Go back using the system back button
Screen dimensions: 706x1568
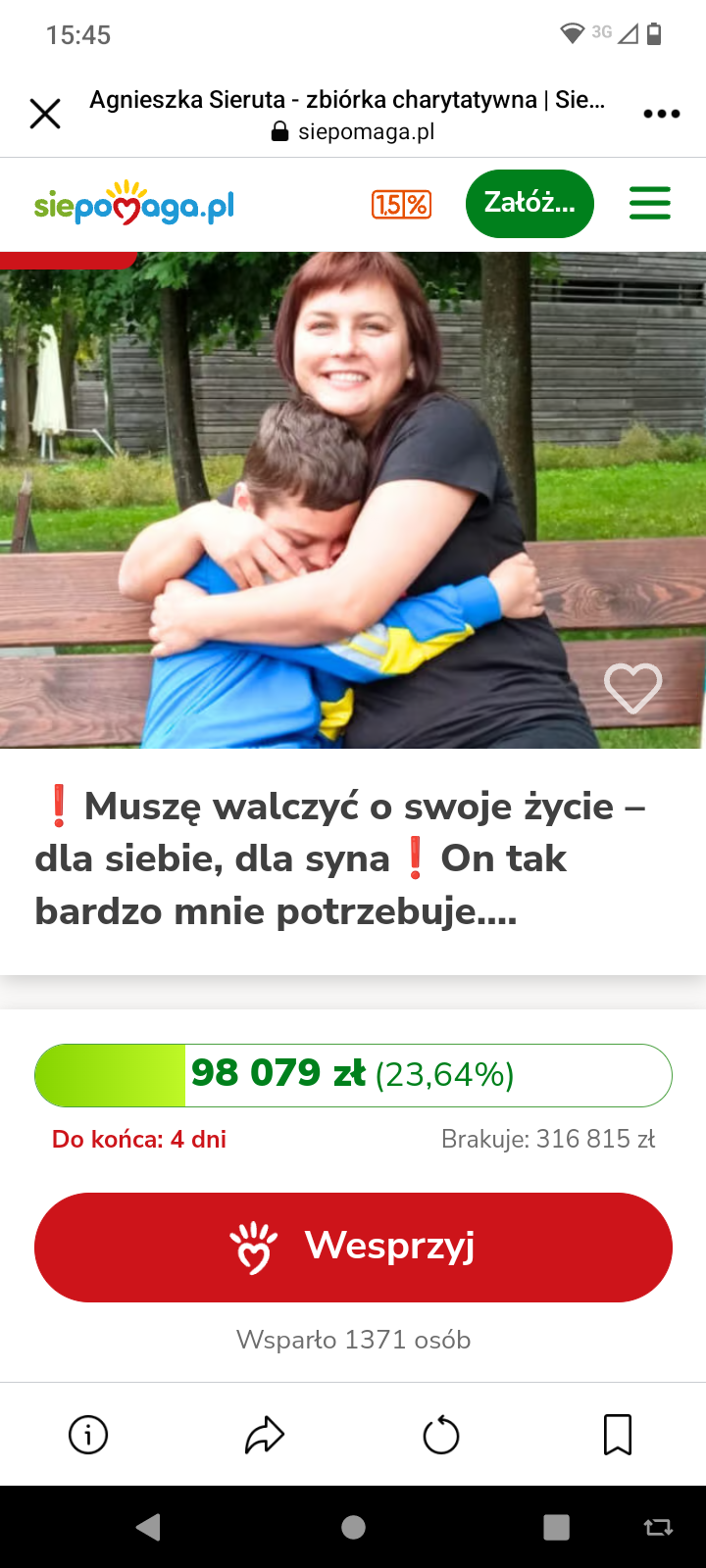pyautogui.click(x=149, y=1527)
